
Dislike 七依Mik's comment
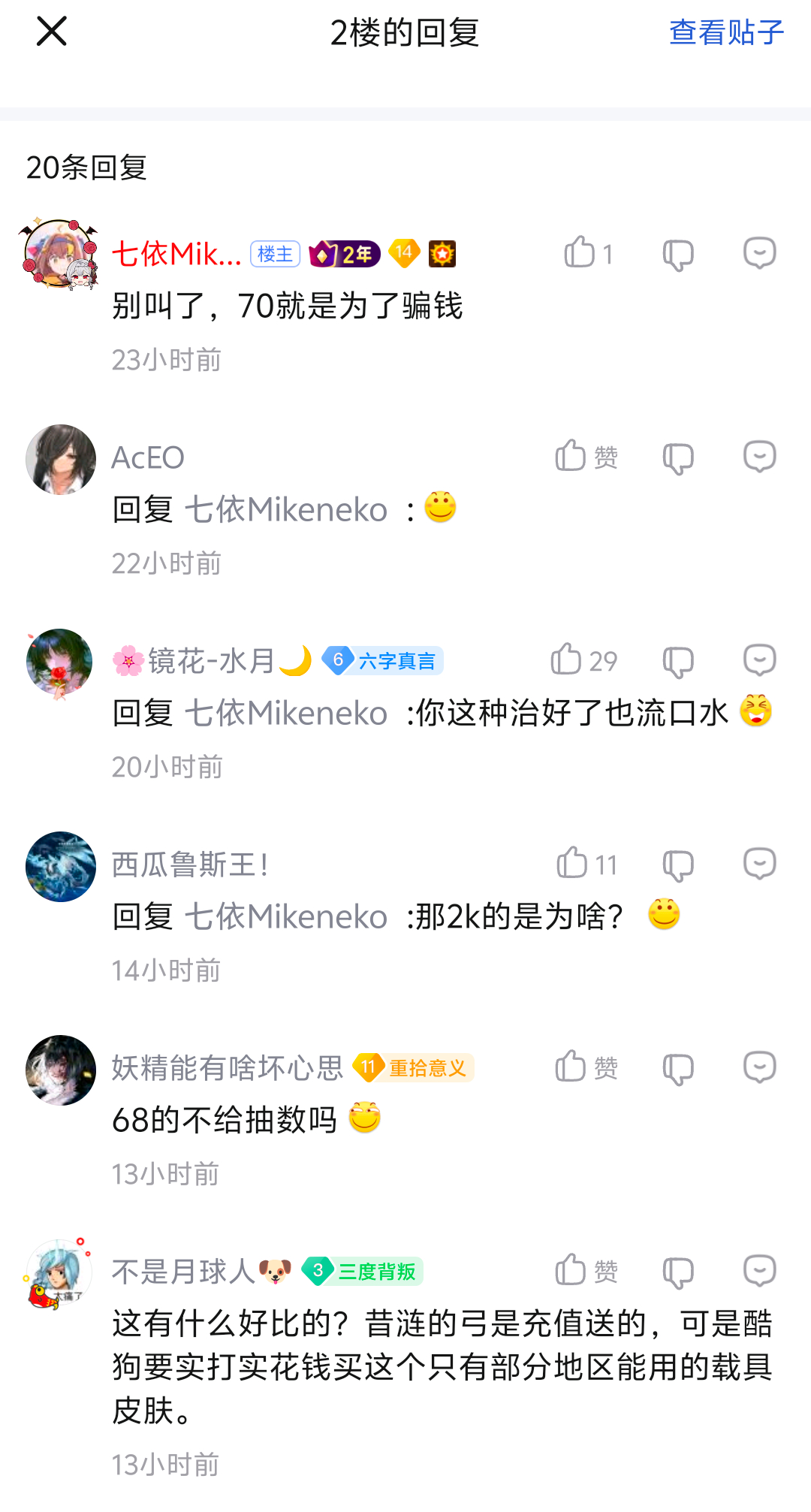tap(677, 255)
